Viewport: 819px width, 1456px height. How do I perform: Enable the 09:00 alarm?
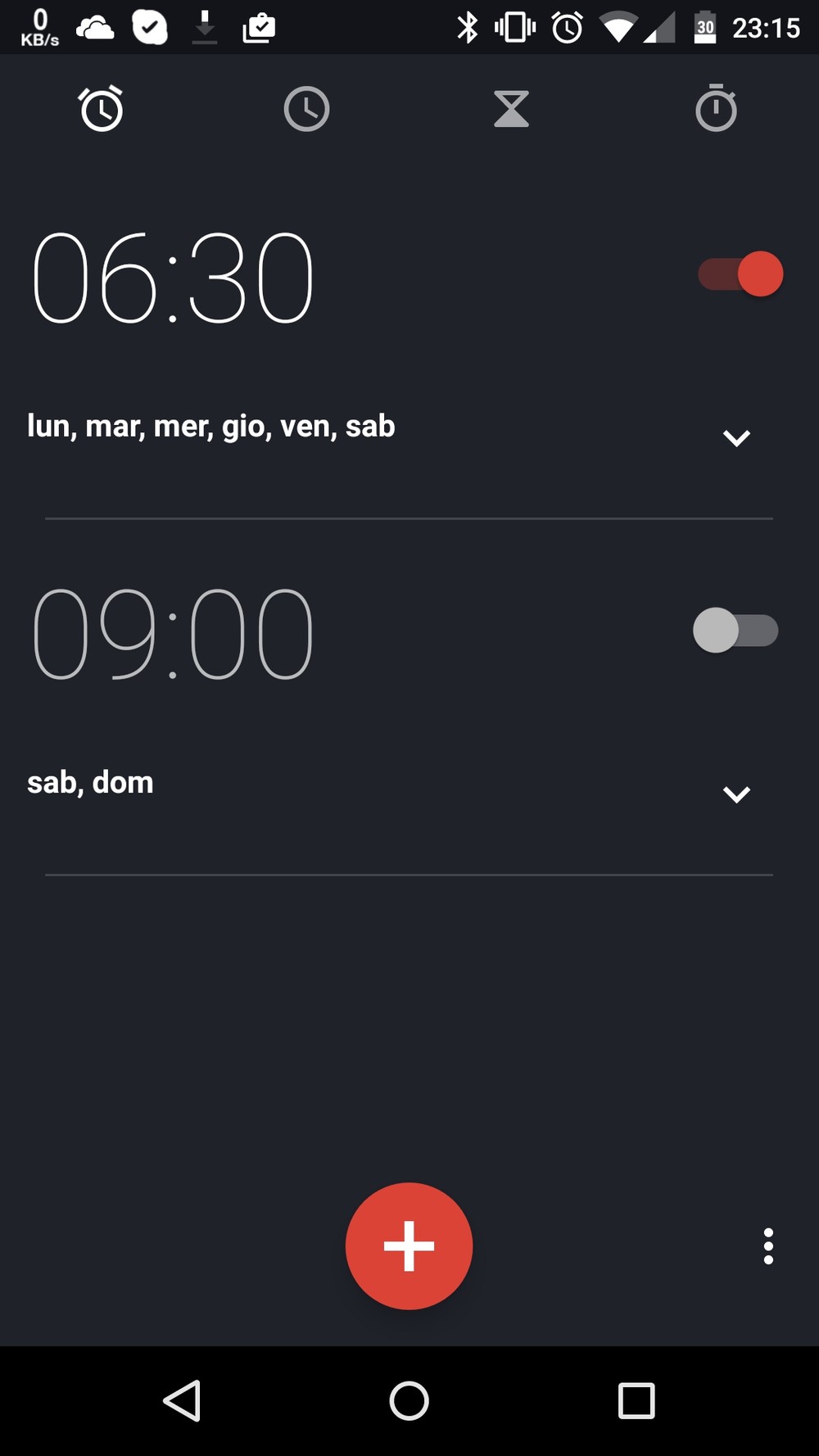[x=735, y=631]
